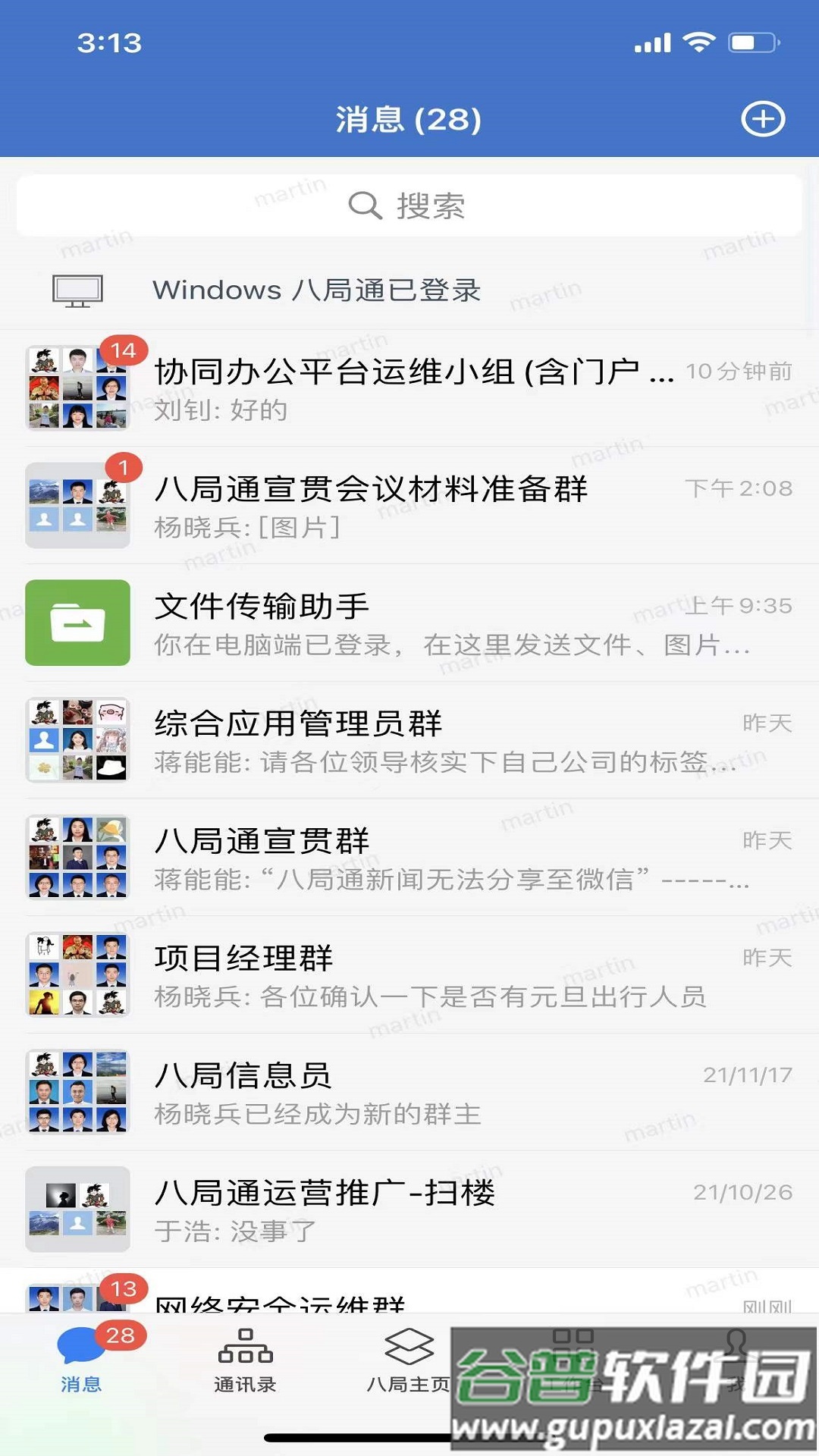Open the 八局通运营推广-扫楼 chat
819x1456 pixels.
(x=409, y=1210)
